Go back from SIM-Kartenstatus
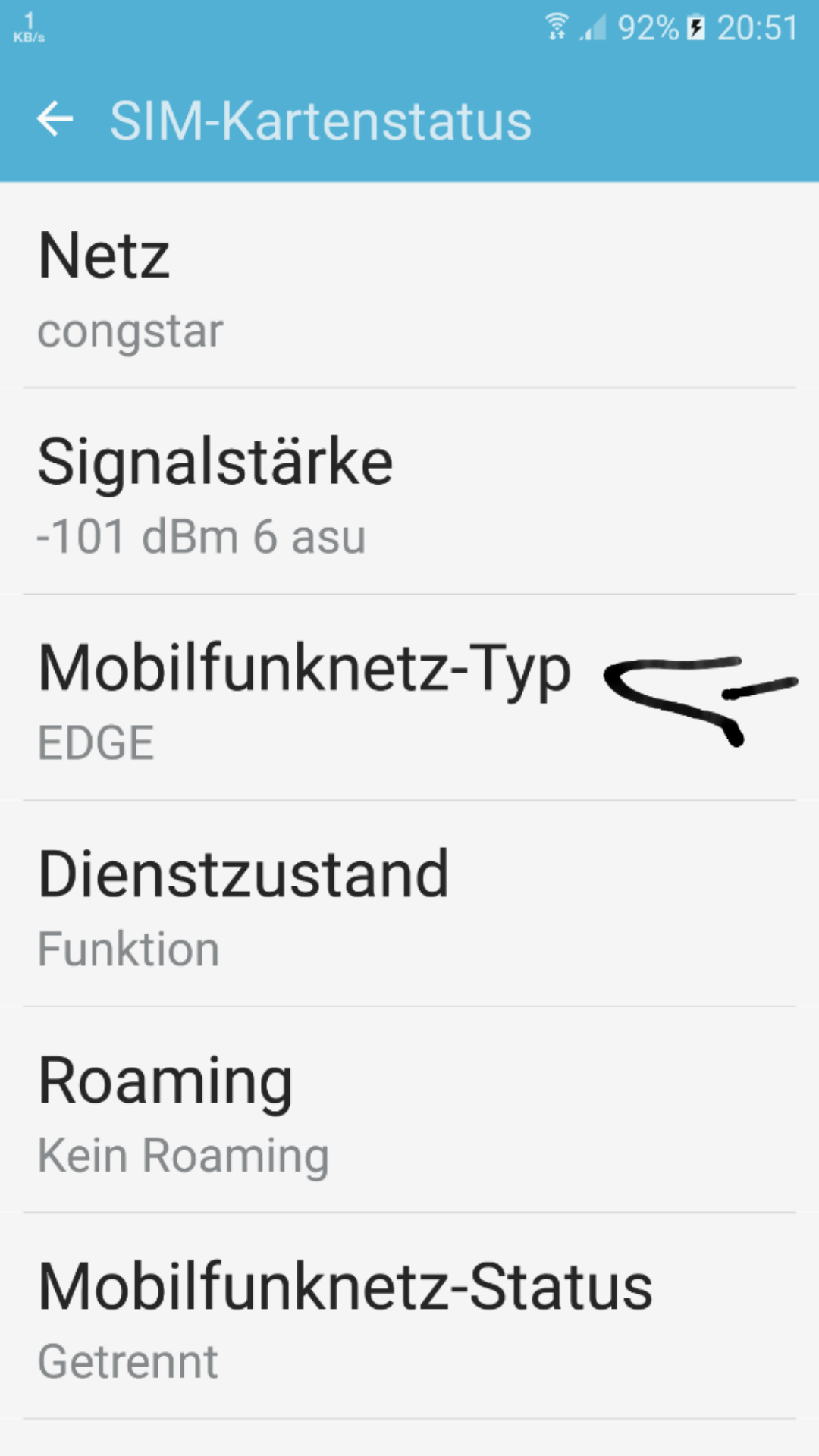 [55, 120]
